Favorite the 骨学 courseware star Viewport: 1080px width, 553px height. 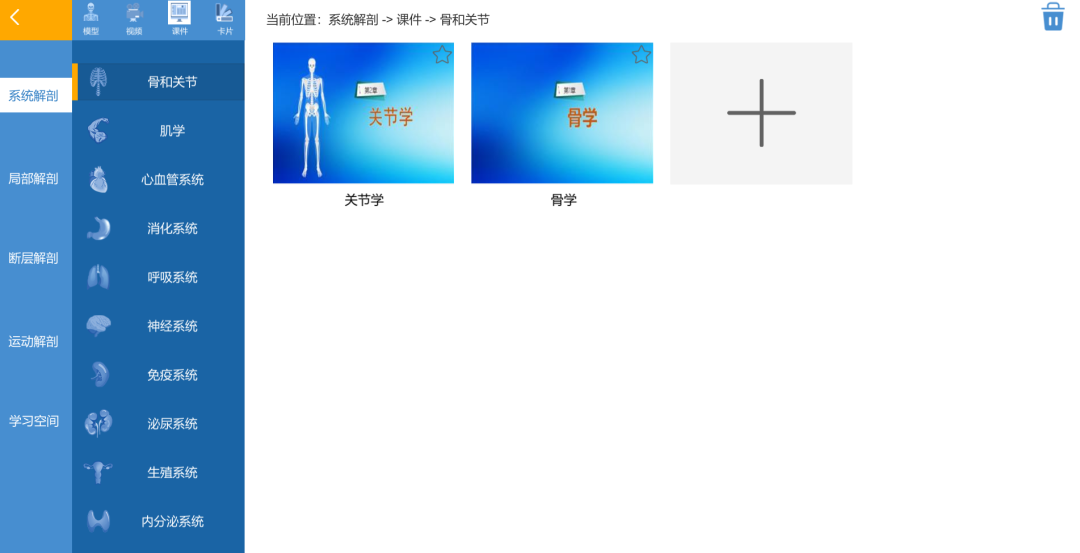tap(641, 55)
